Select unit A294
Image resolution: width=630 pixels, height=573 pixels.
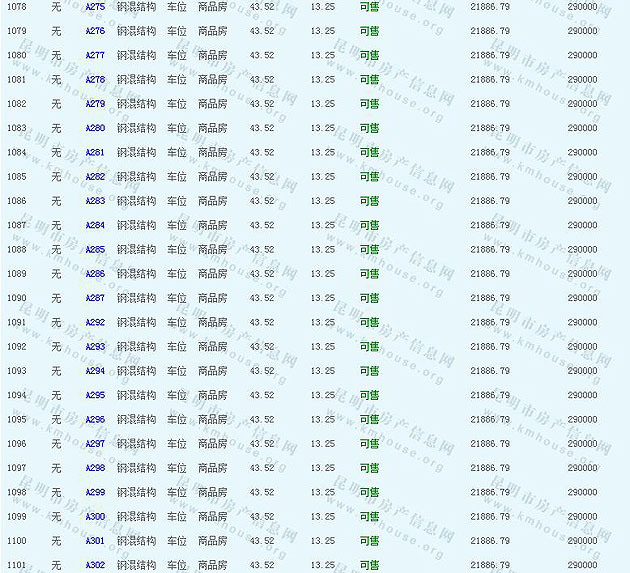95,371
